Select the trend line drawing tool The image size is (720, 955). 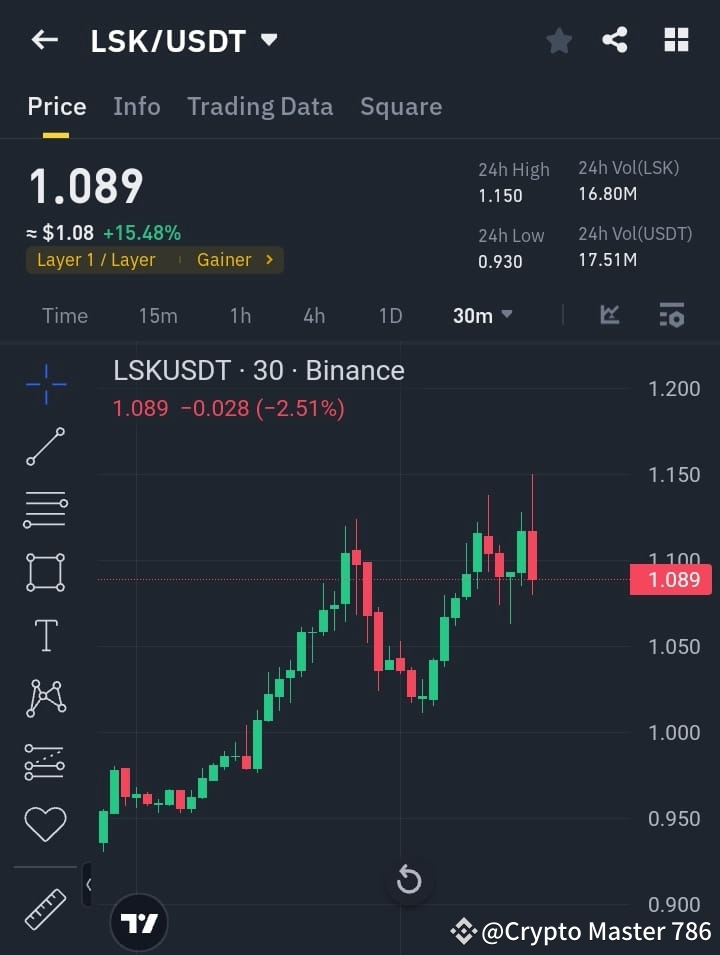[44, 447]
